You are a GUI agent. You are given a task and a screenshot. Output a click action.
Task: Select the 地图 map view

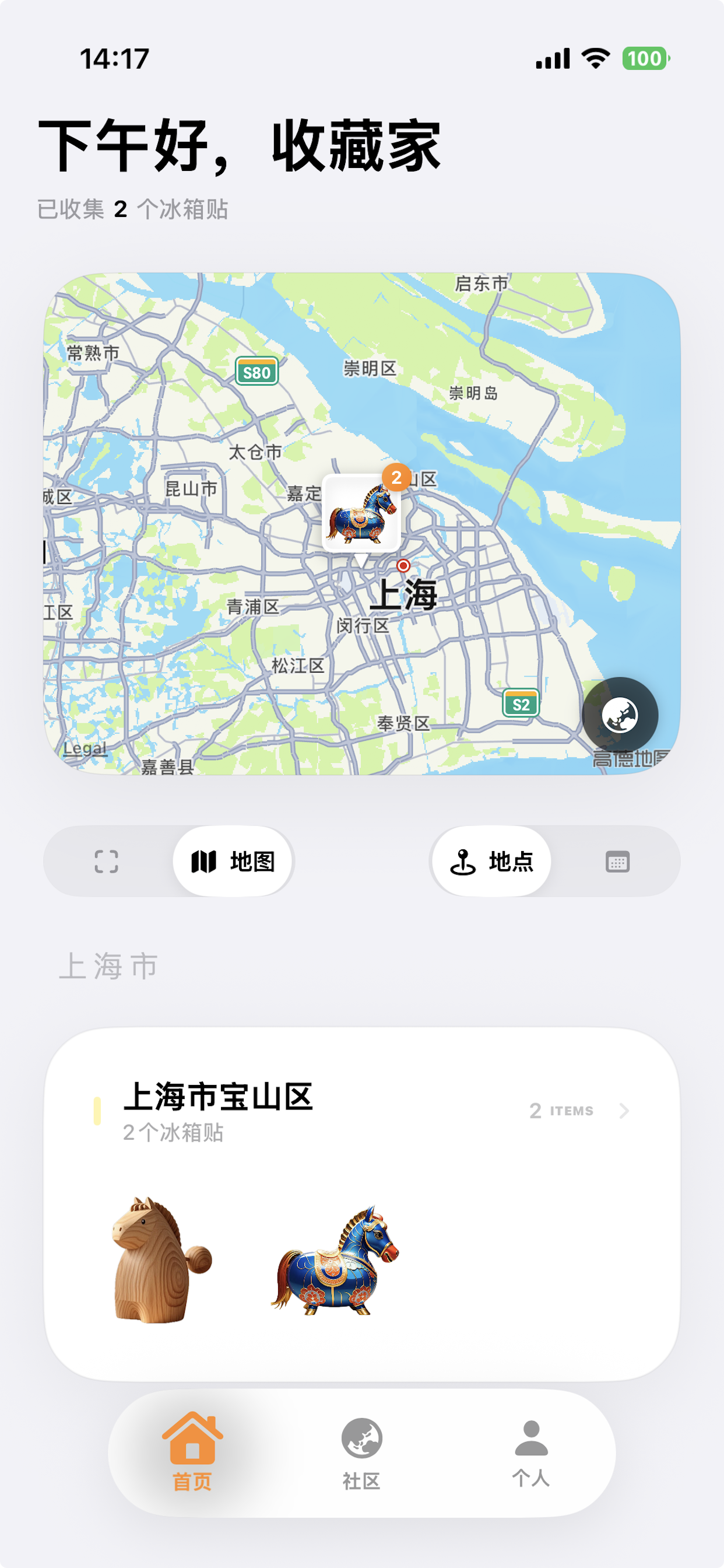(233, 862)
